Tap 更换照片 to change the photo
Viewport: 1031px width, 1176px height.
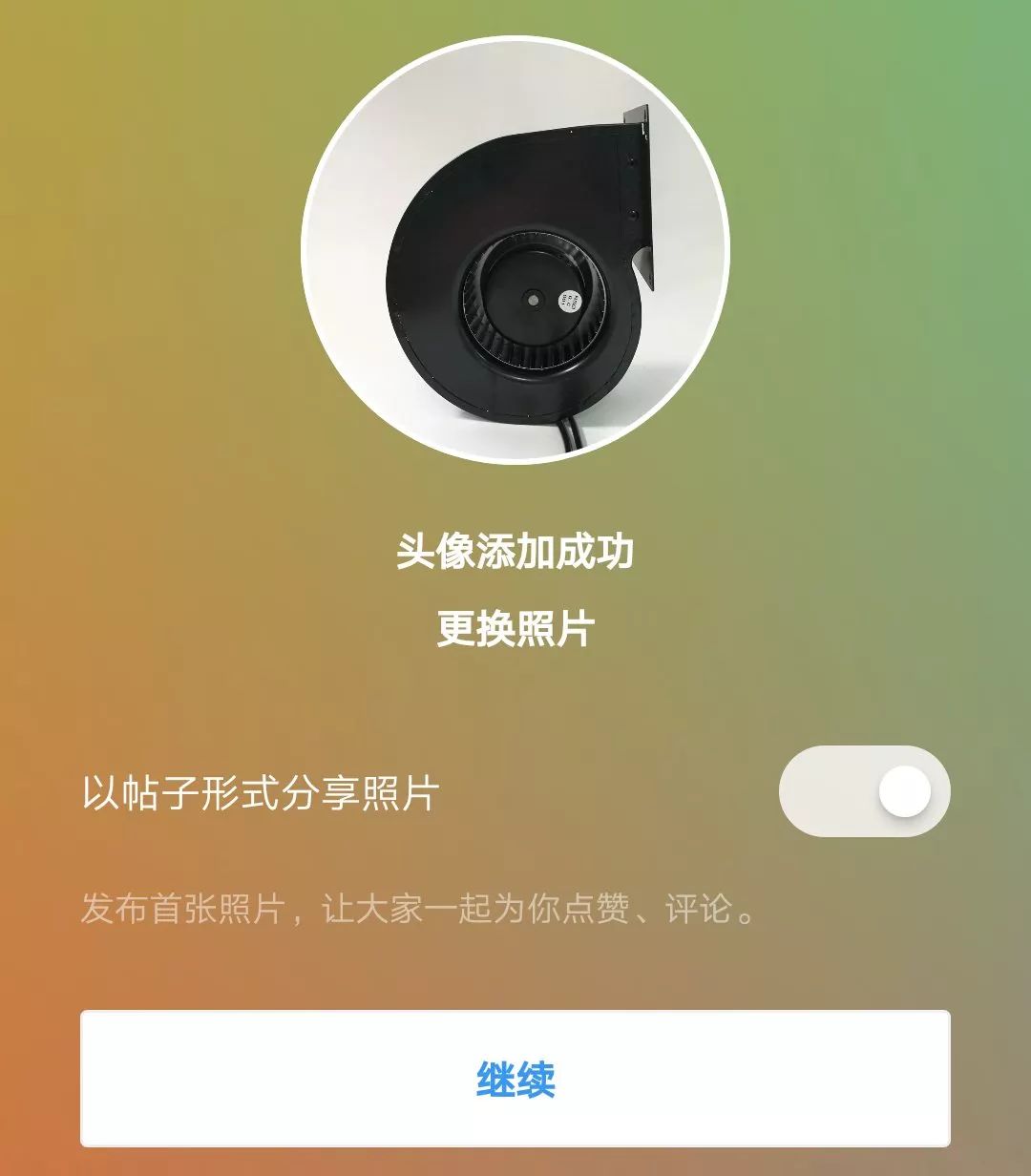point(515,629)
